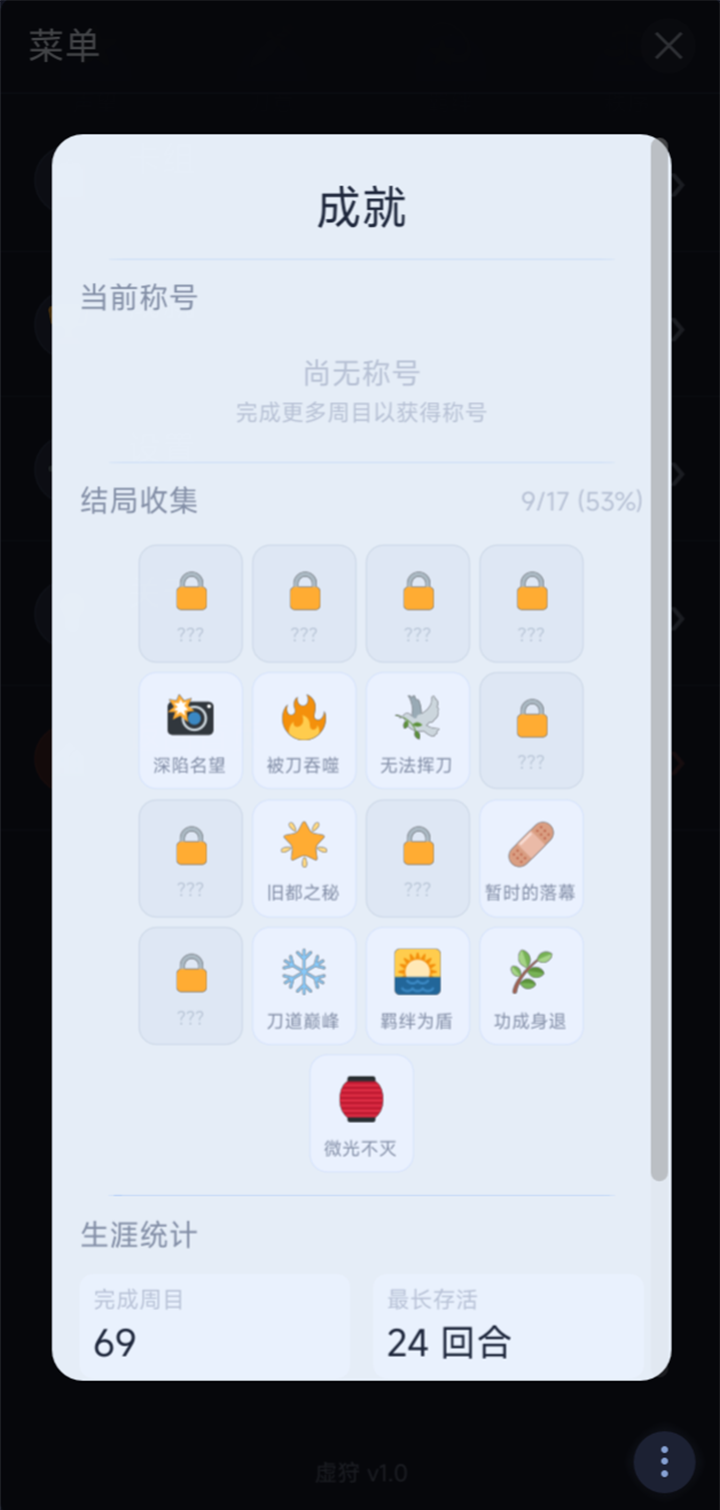Open the 羁绊为盾 ending tile
Viewport: 720px width, 1510px height.
tap(417, 986)
